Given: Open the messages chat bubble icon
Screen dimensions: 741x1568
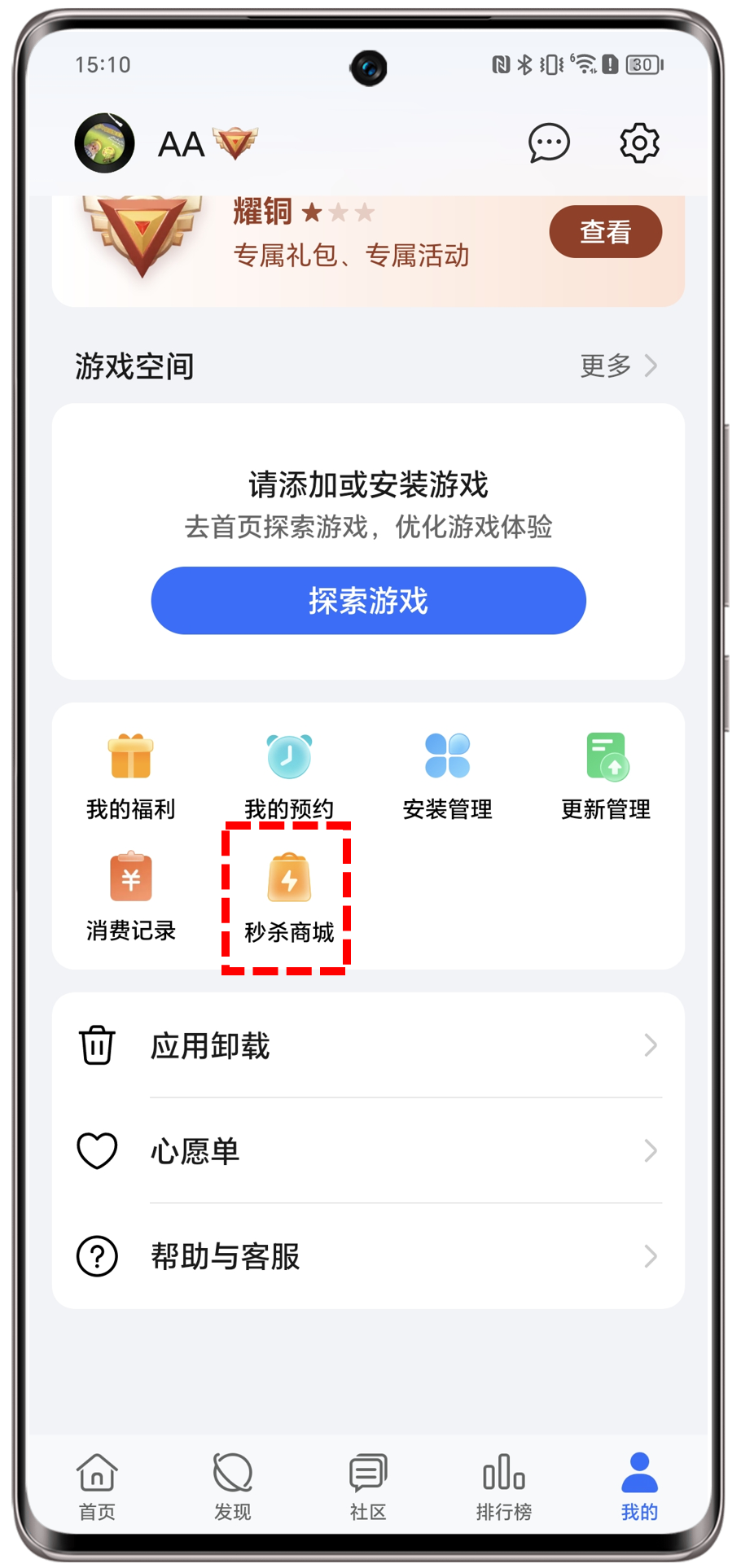Looking at the screenshot, I should (x=549, y=144).
